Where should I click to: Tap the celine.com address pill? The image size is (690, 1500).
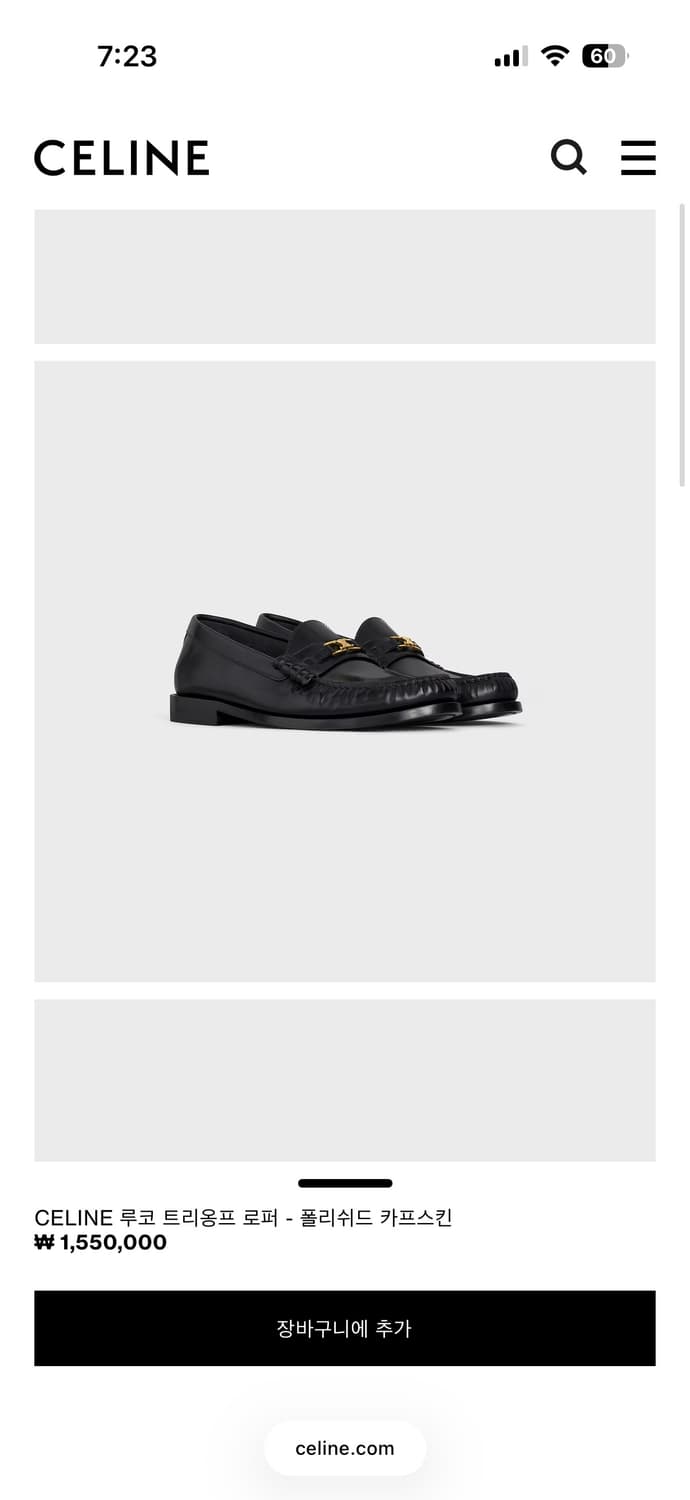(345, 1448)
